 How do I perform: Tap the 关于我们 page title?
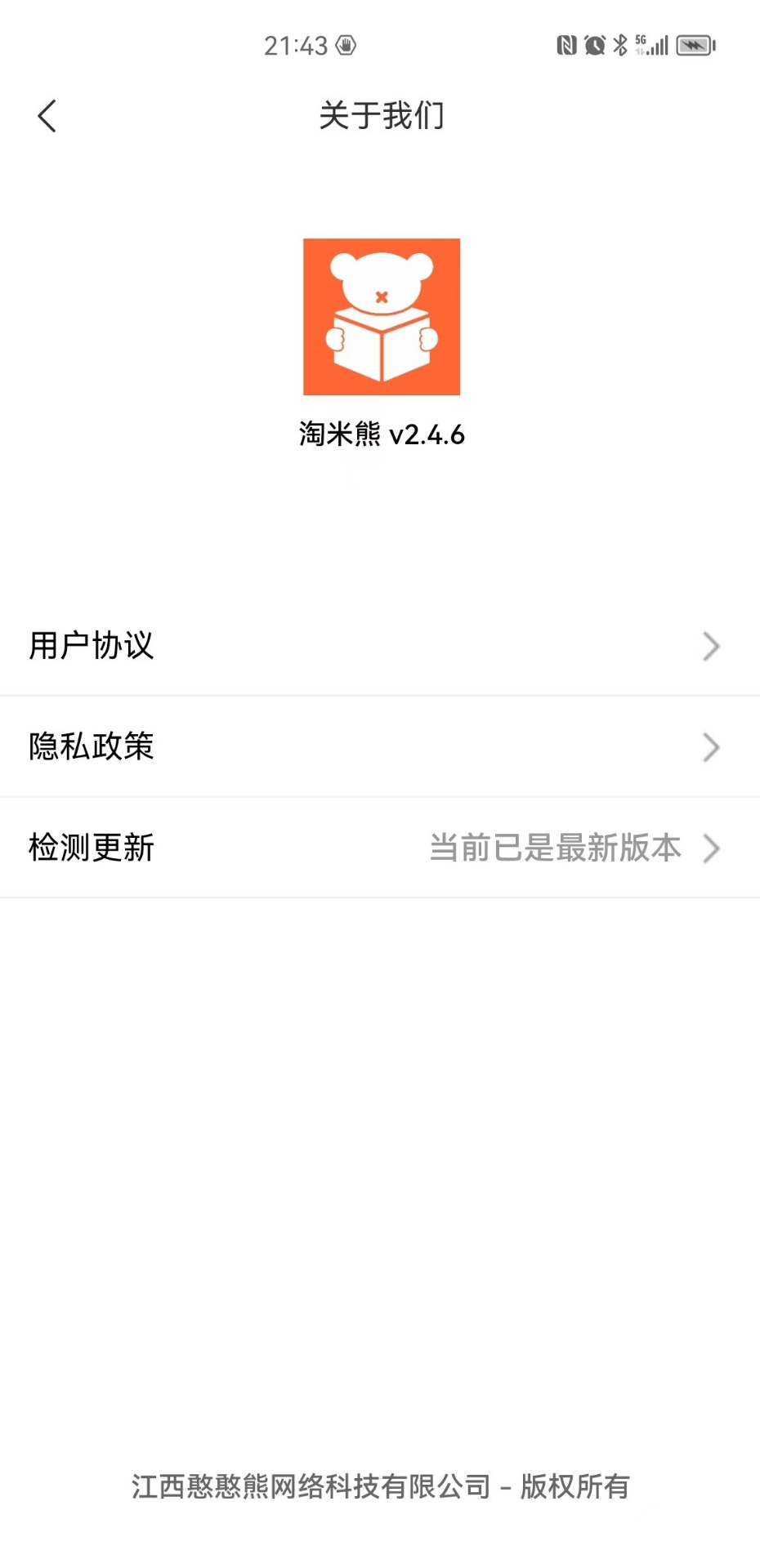click(x=381, y=115)
